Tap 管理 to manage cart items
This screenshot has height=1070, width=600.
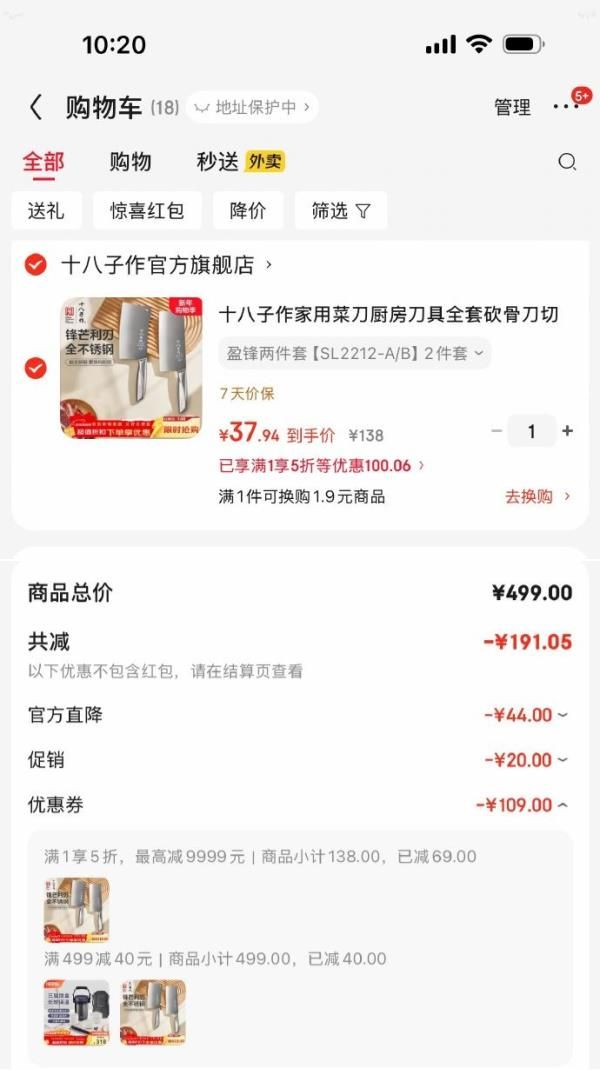pos(512,107)
